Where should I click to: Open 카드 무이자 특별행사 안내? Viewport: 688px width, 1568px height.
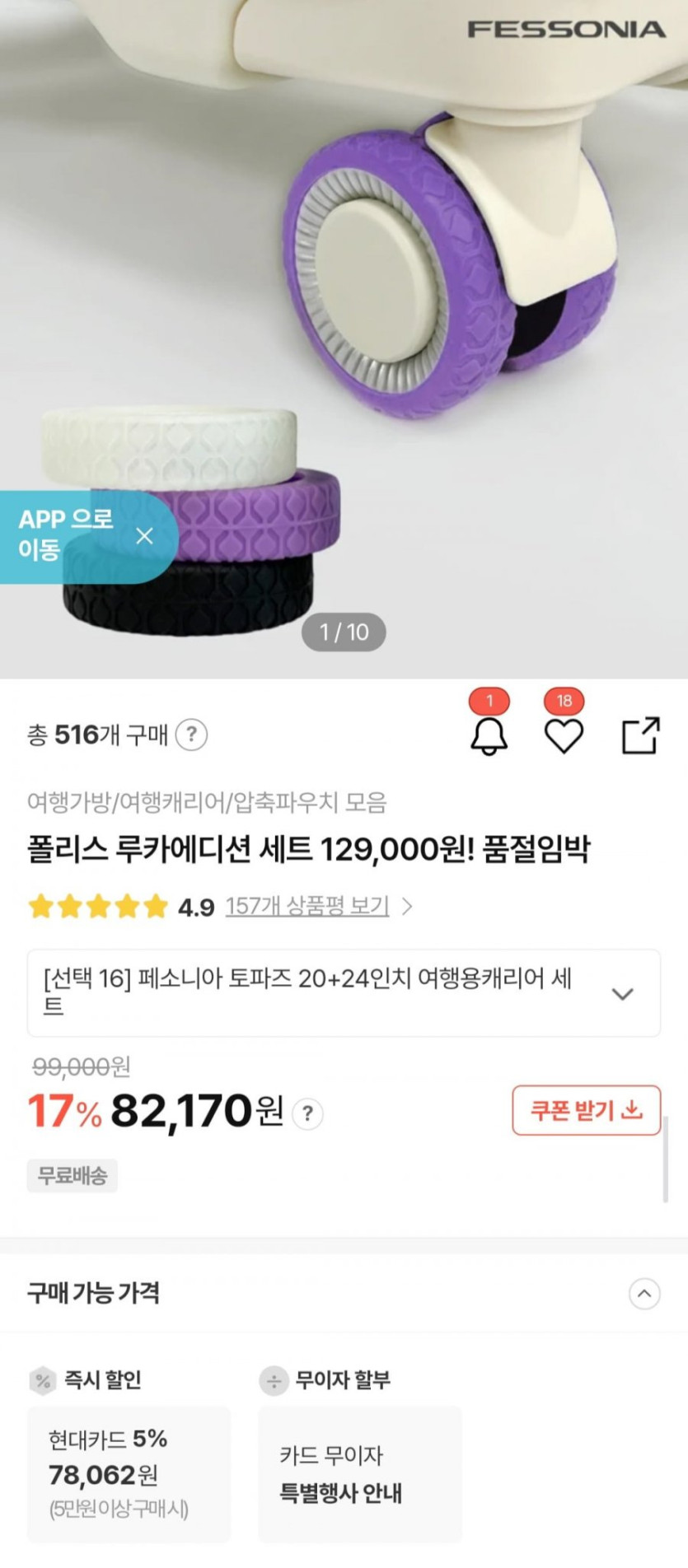click(360, 1473)
